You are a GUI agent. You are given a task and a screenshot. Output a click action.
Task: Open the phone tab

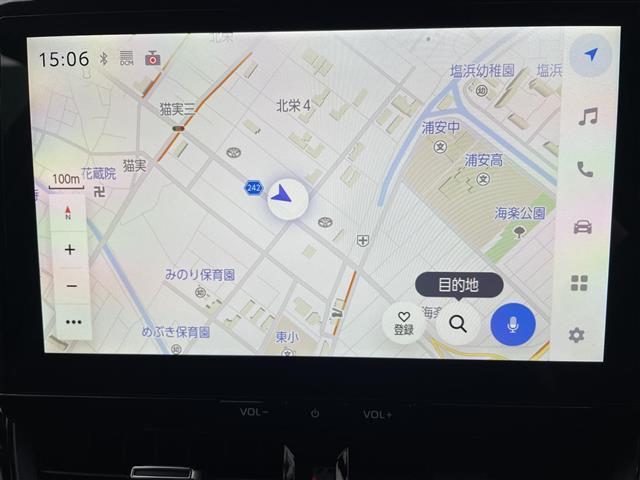585,170
